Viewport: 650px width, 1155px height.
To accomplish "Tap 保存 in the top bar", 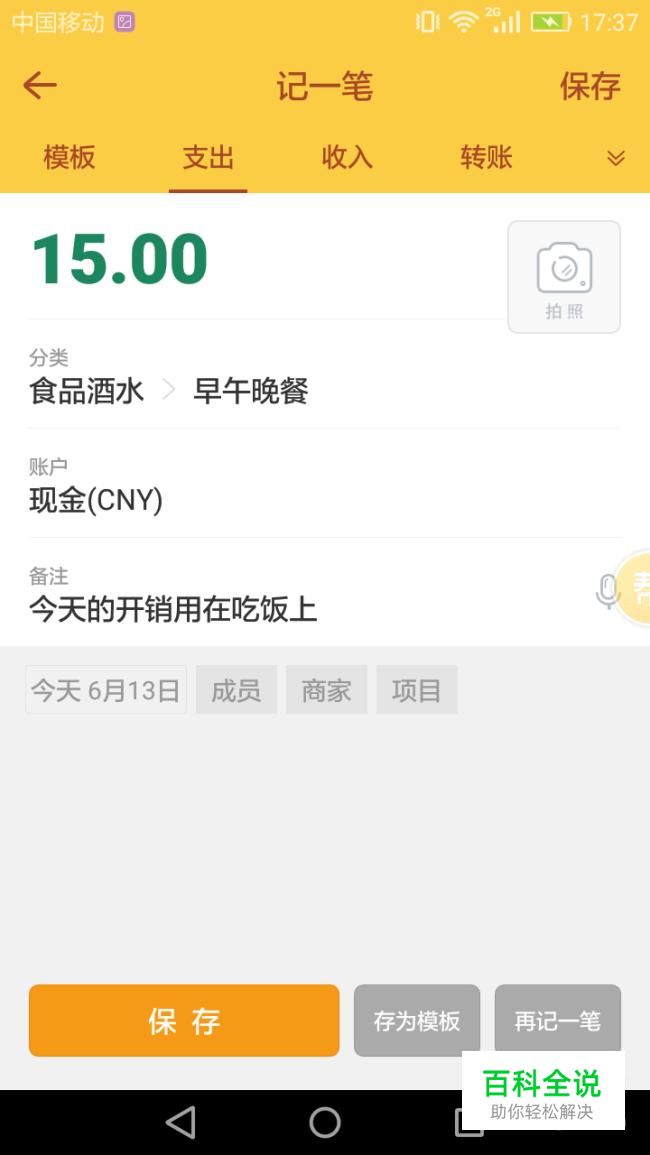I will pos(590,86).
